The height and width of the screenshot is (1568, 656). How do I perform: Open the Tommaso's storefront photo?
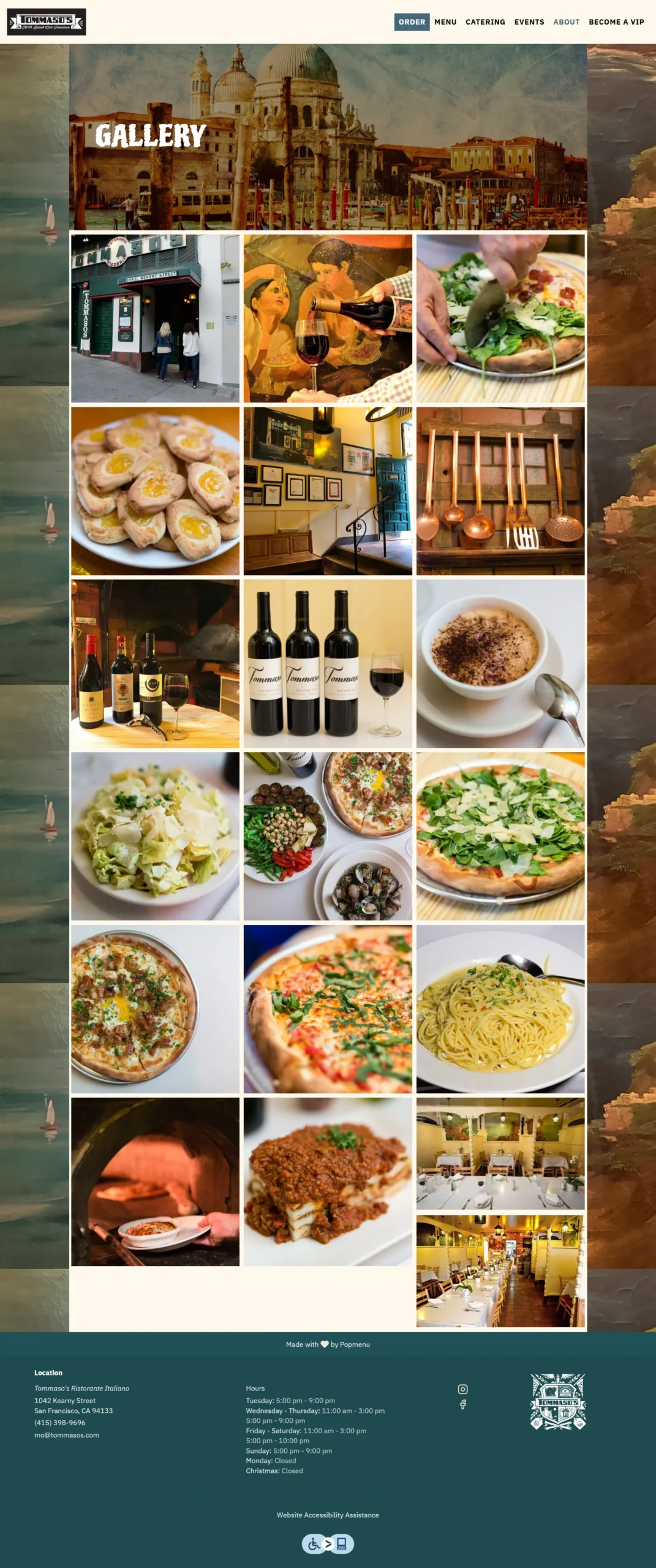coord(155,318)
